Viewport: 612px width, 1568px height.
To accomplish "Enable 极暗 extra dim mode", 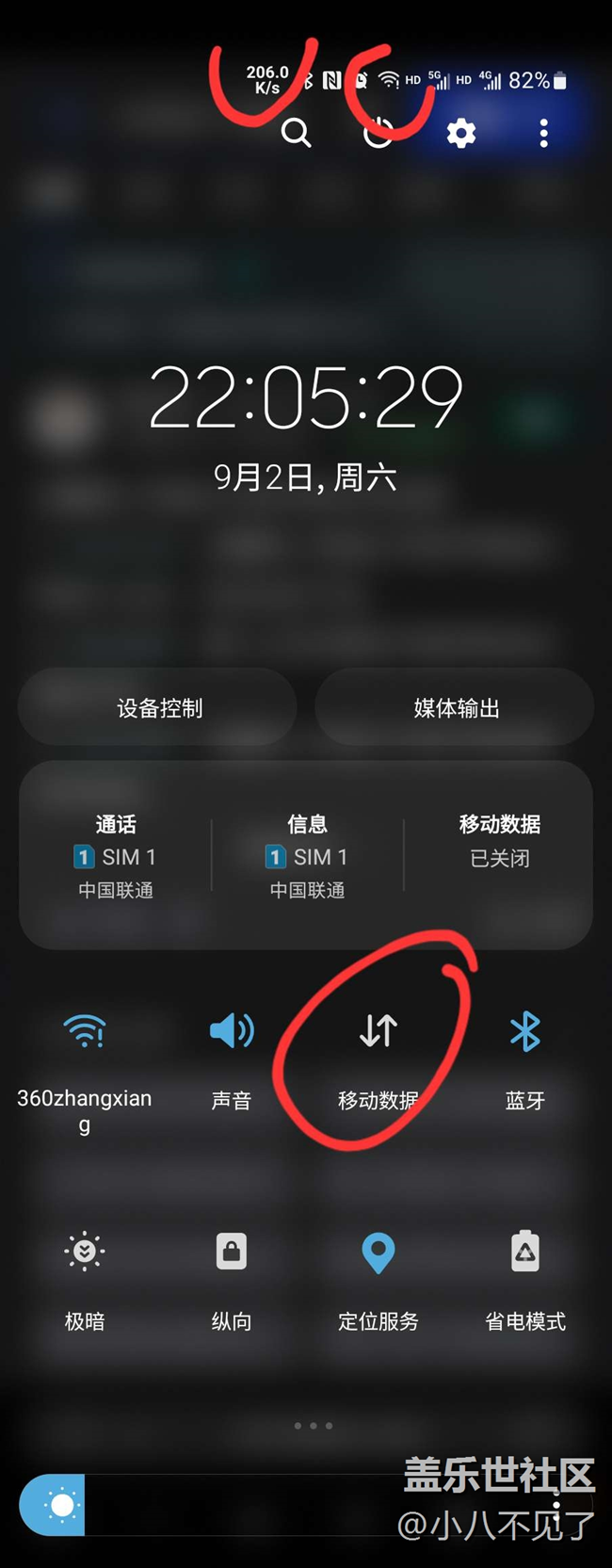I will tap(85, 1252).
